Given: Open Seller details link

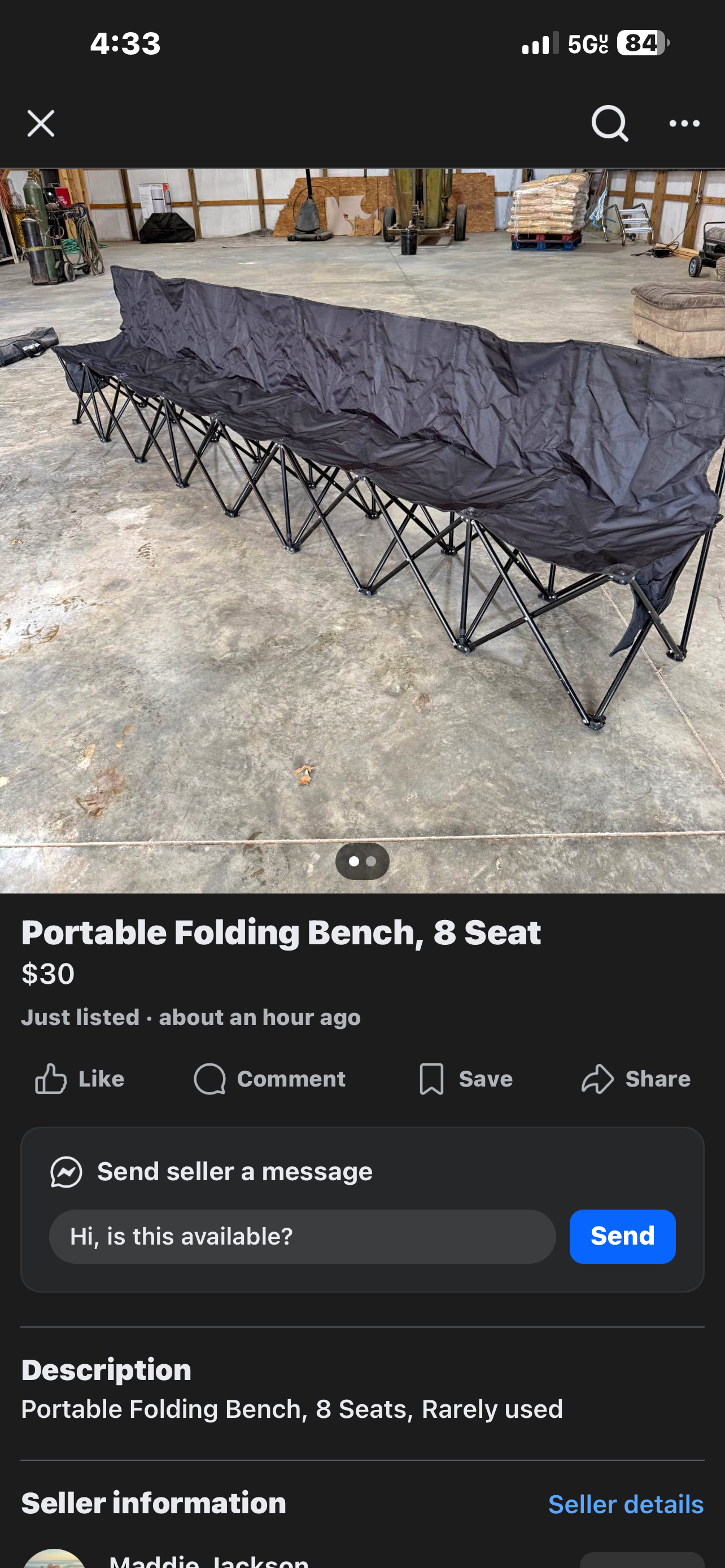Looking at the screenshot, I should 625,1505.
